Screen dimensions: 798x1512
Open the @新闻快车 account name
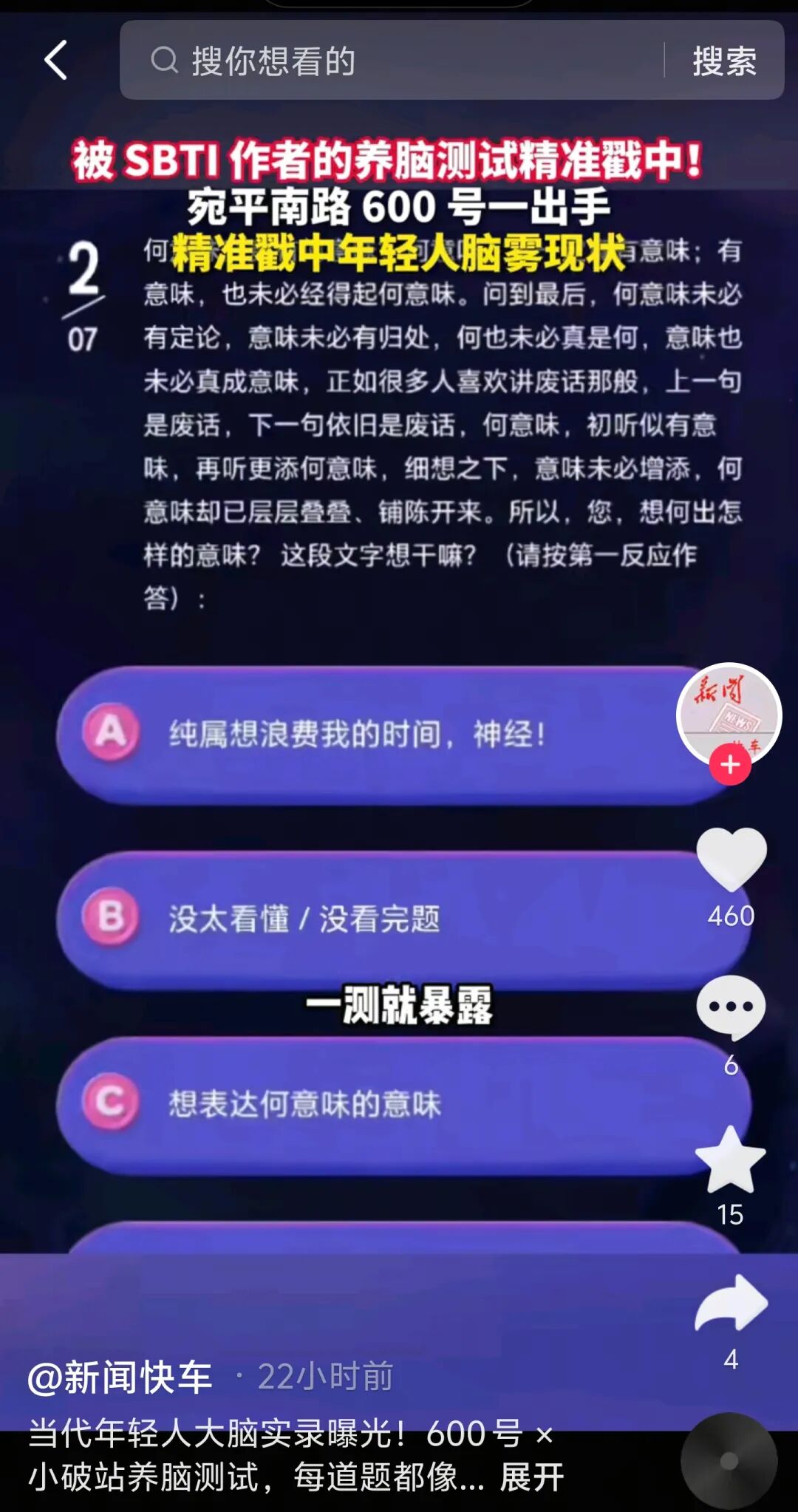point(120,1377)
